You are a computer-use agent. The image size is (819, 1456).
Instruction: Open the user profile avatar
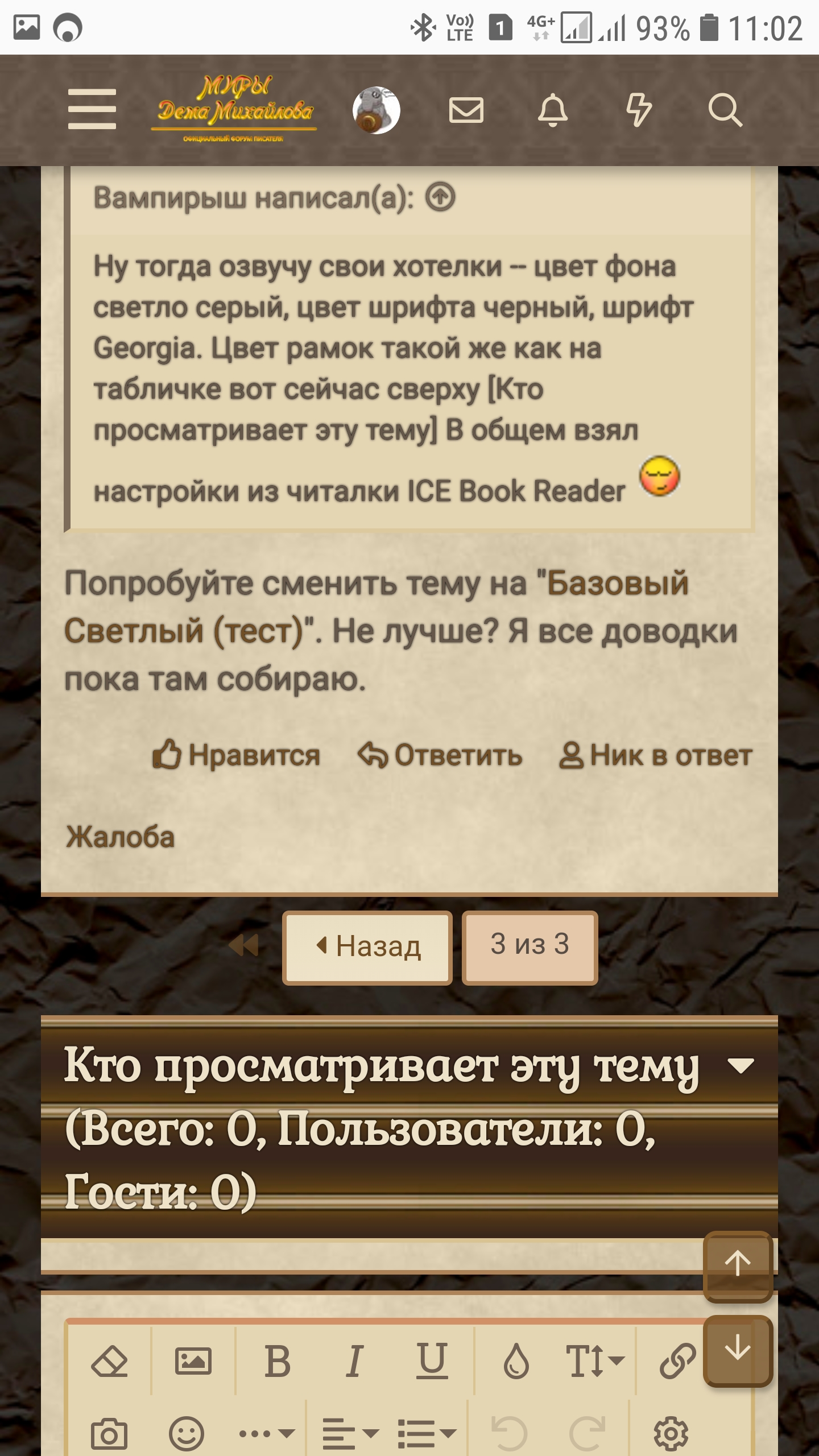pos(376,110)
